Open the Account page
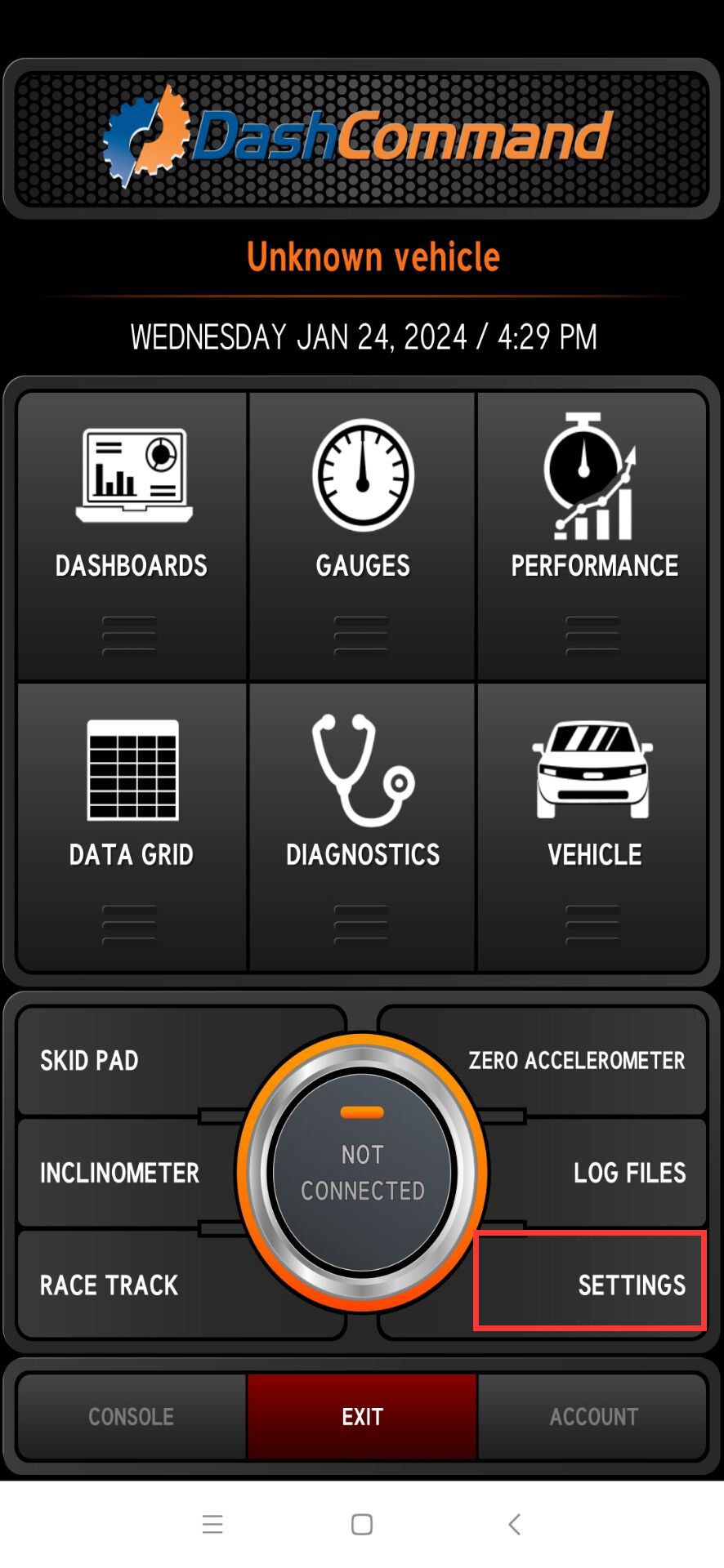The height and width of the screenshot is (1568, 724). [x=593, y=1416]
